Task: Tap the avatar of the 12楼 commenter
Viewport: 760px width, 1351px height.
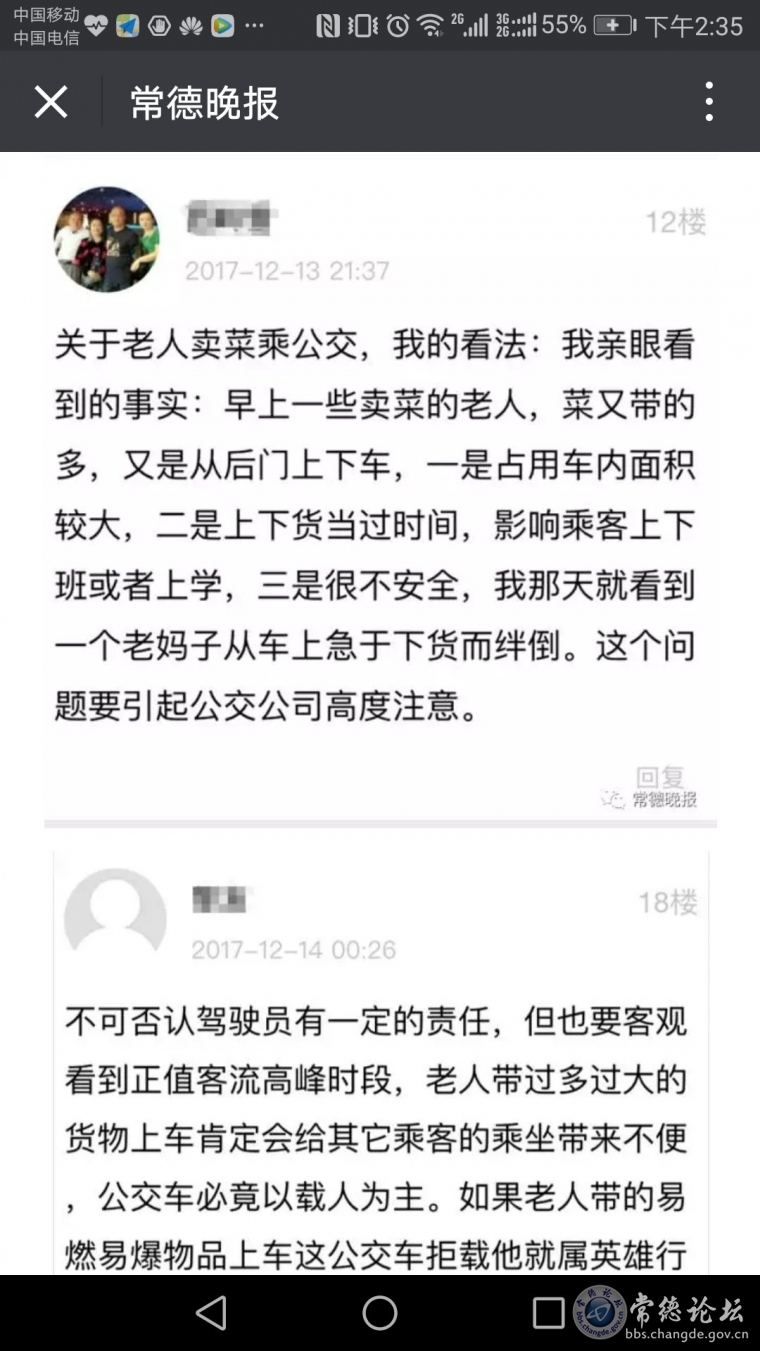Action: (106, 239)
